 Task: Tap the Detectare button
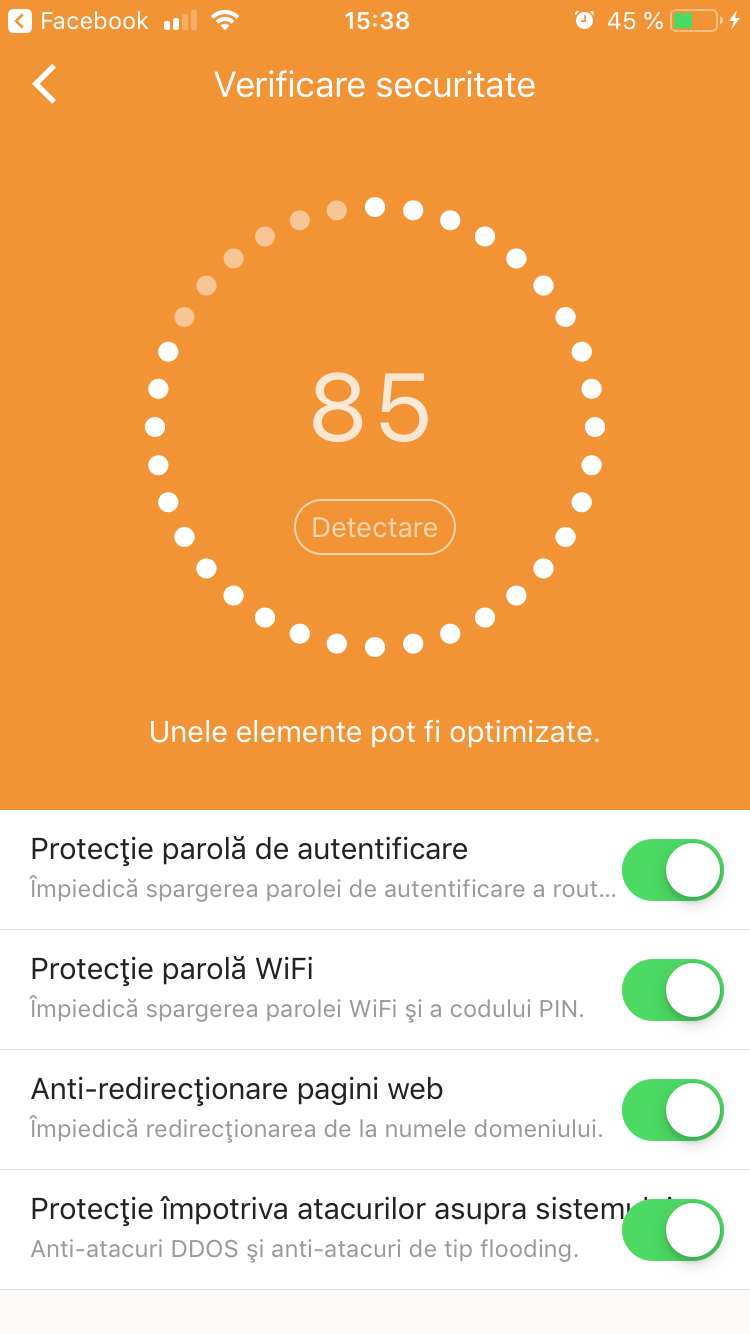(375, 527)
